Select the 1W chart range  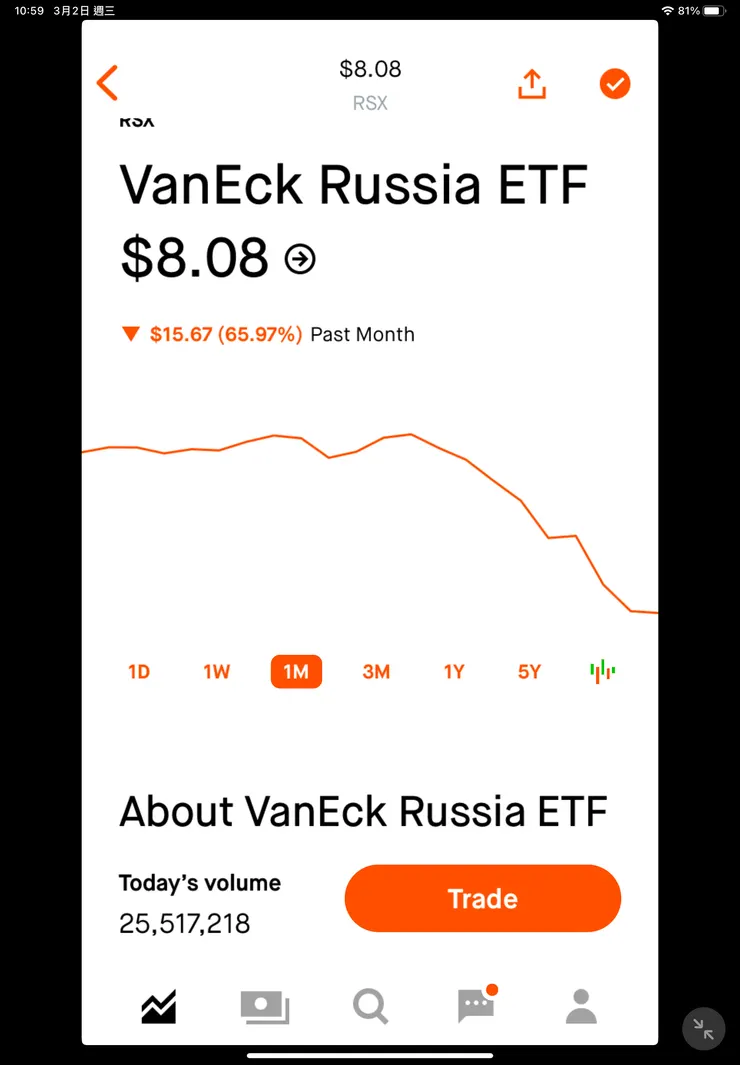click(x=217, y=672)
